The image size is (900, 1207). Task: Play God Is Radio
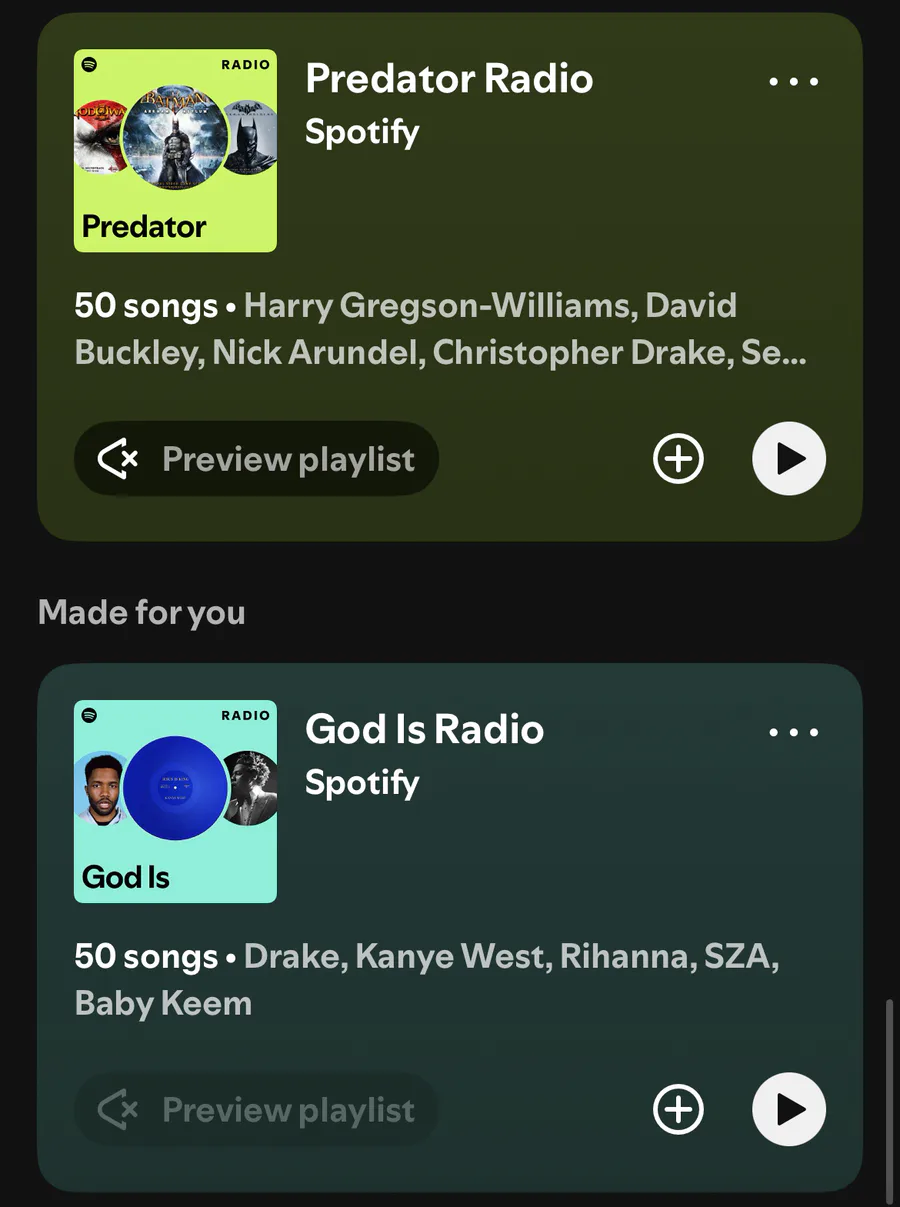point(788,1109)
